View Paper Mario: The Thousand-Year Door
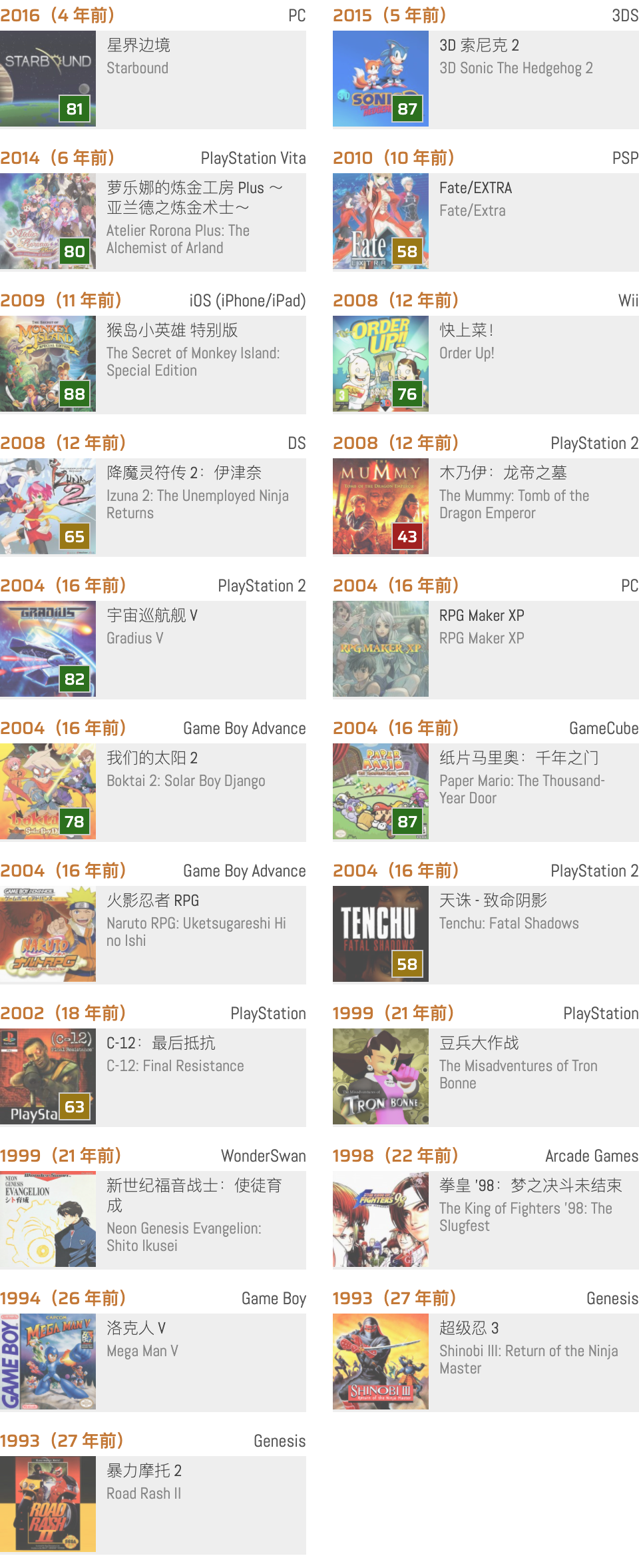The width and height of the screenshot is (639, 1568). [486, 792]
